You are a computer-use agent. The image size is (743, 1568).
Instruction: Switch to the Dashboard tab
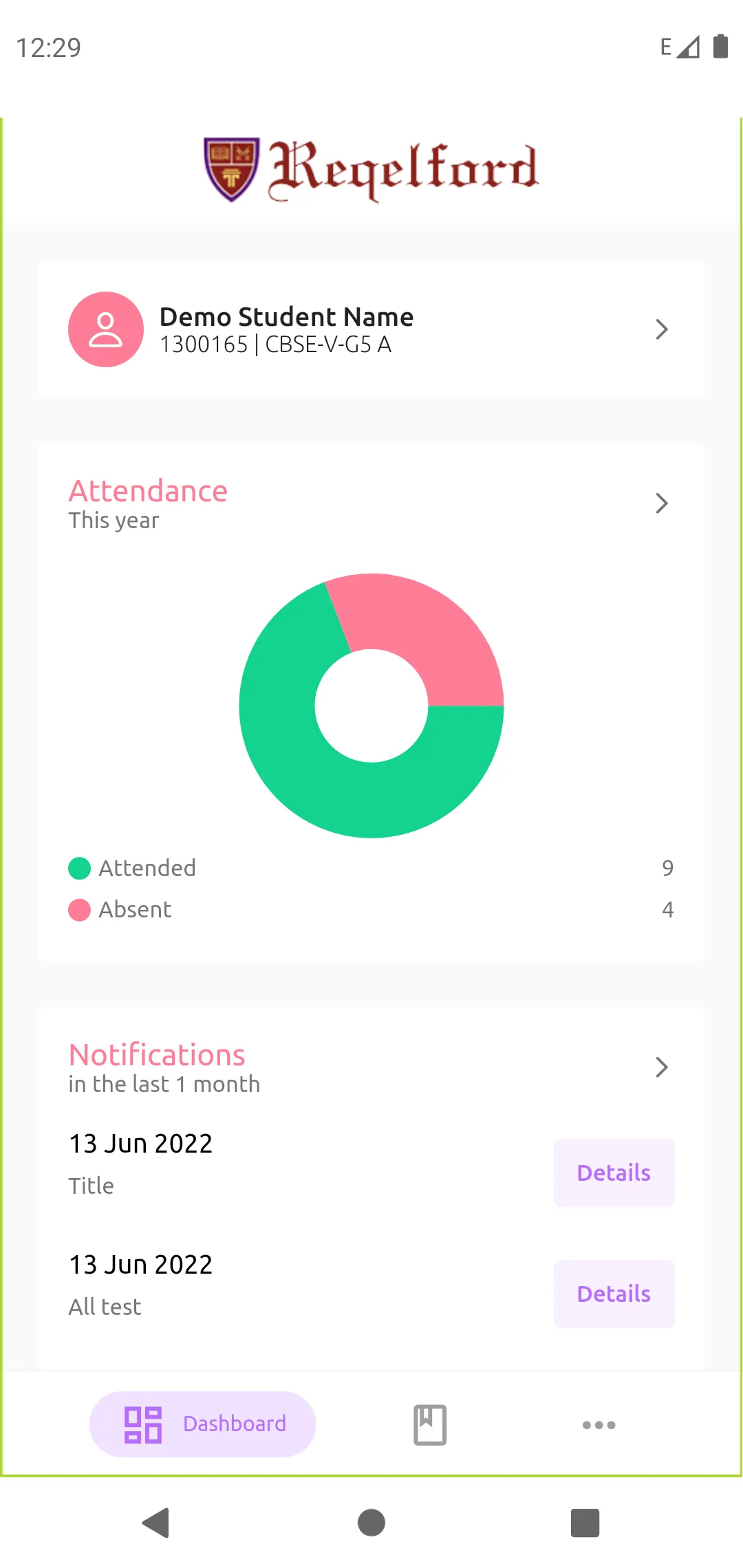pos(202,1424)
